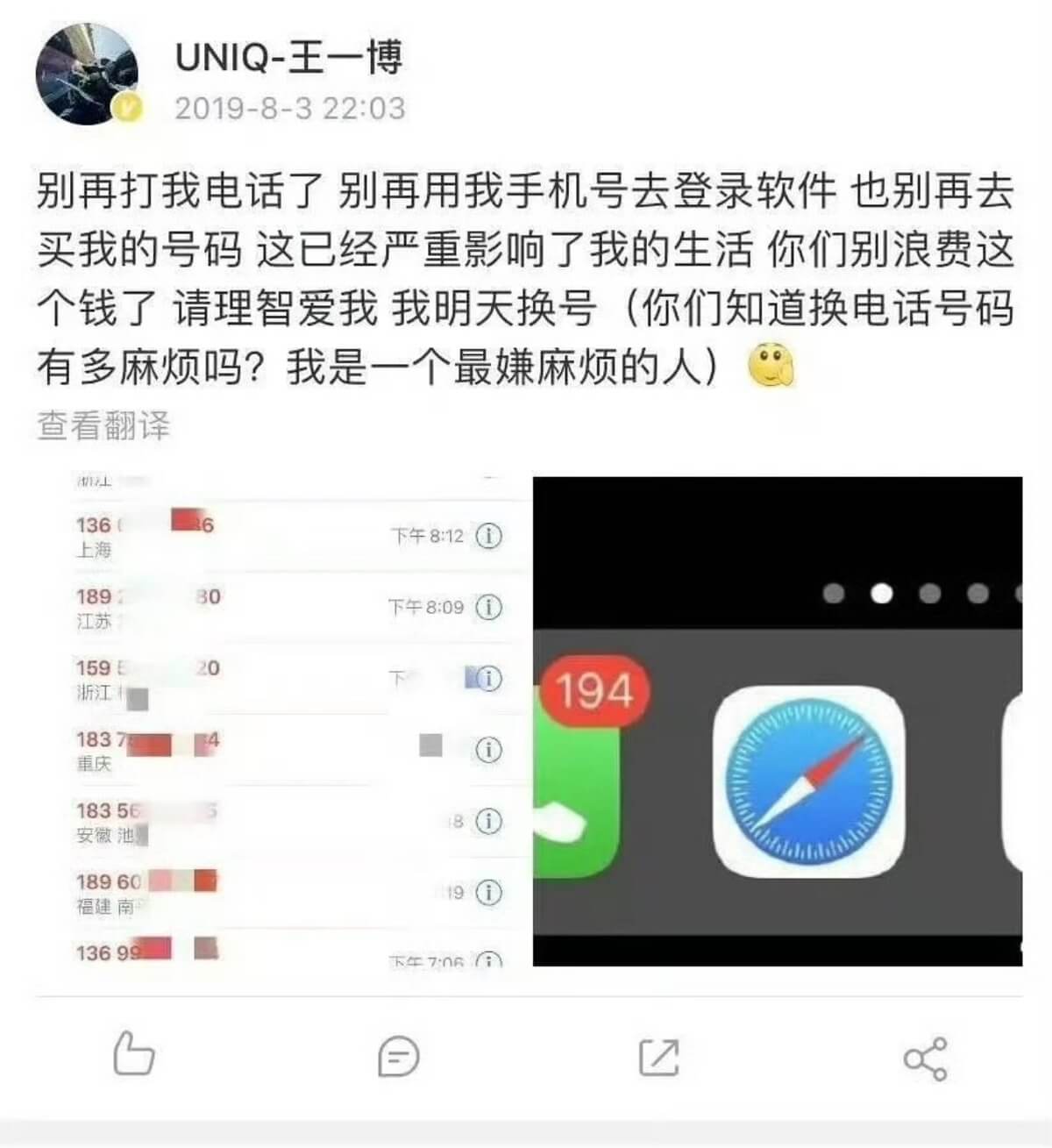
Task: Open the Safari icon image attachment
Action: pos(777,721)
